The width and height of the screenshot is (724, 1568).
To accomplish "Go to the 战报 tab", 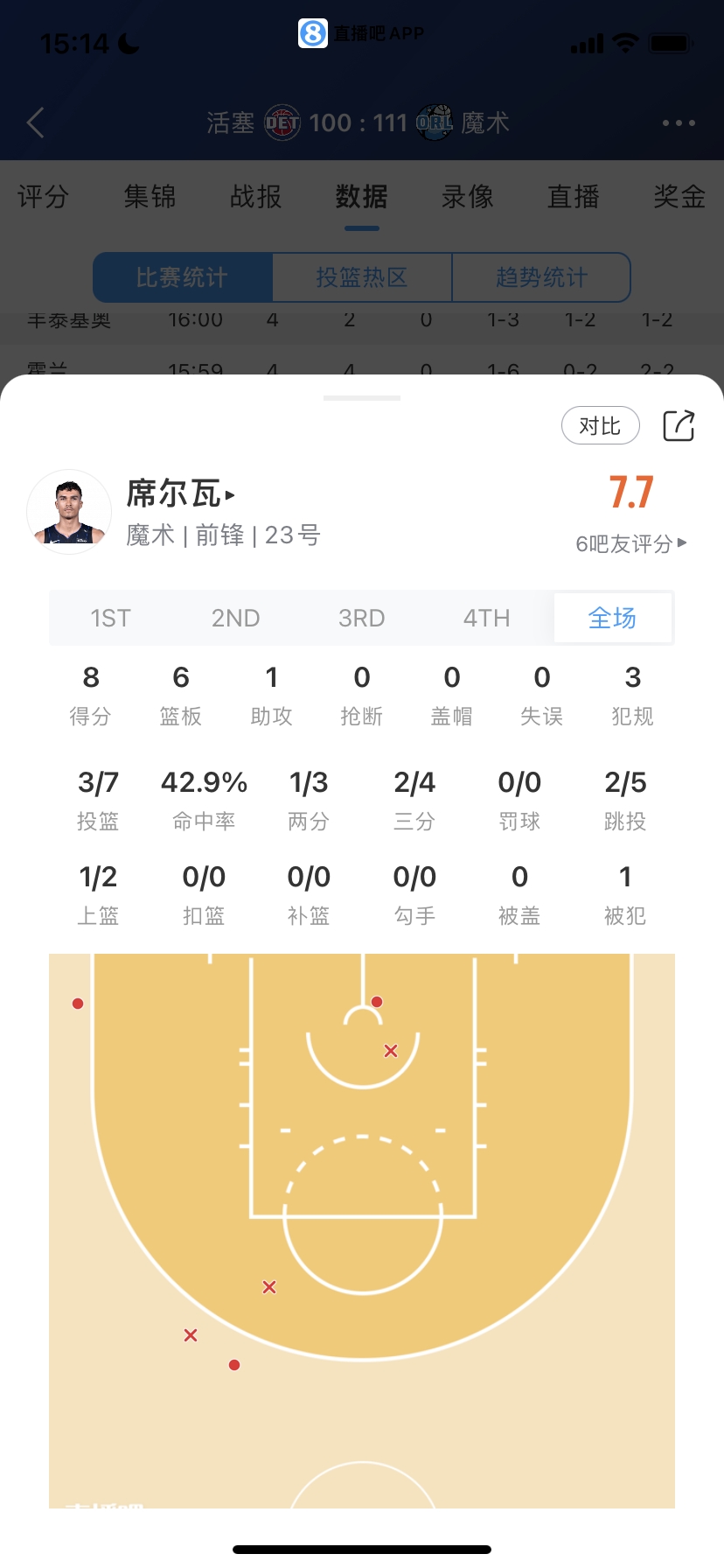I will pos(255,197).
